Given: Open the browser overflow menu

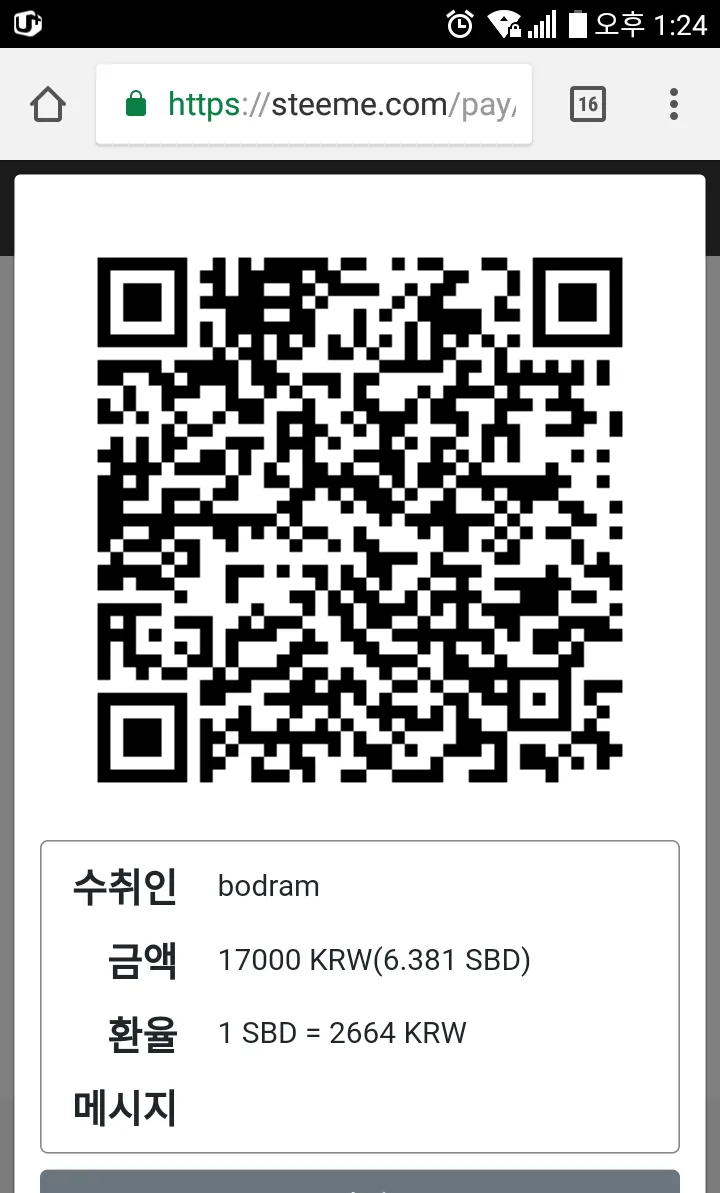Looking at the screenshot, I should coord(674,104).
